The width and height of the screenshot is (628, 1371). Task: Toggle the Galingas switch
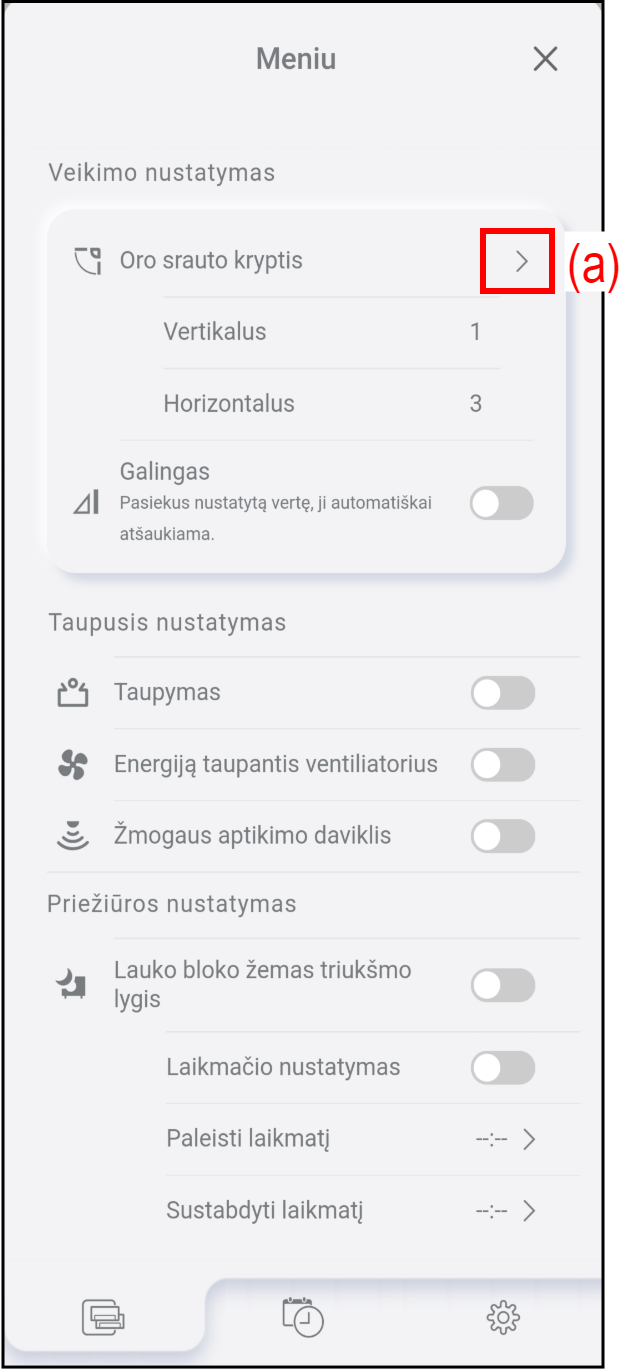[x=502, y=503]
